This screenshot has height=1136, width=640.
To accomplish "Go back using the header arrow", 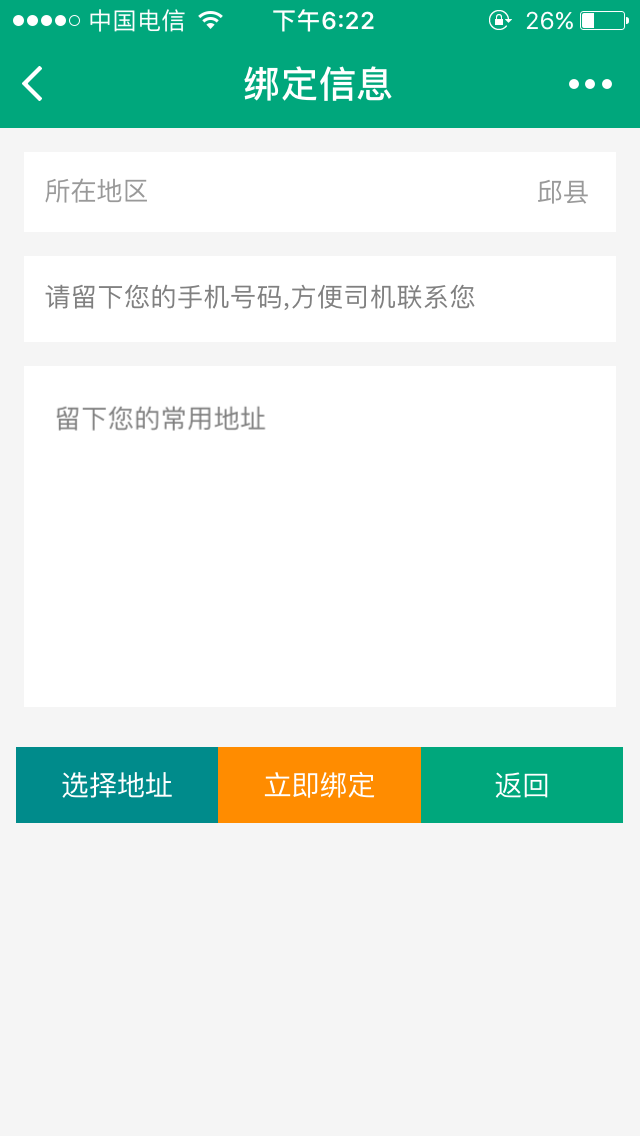I will (33, 83).
